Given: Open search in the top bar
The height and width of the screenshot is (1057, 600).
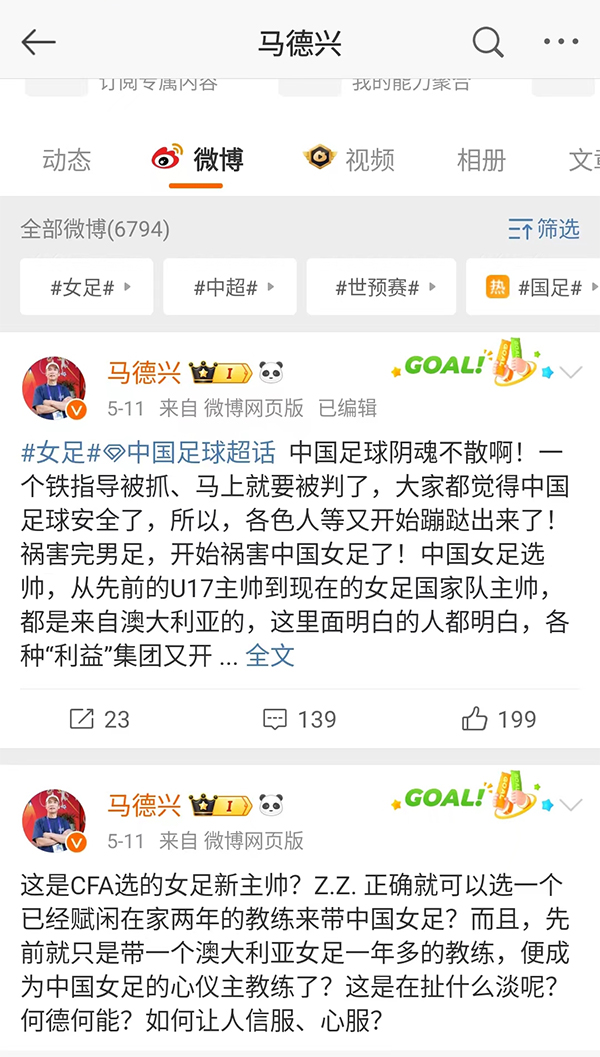Looking at the screenshot, I should (x=487, y=42).
